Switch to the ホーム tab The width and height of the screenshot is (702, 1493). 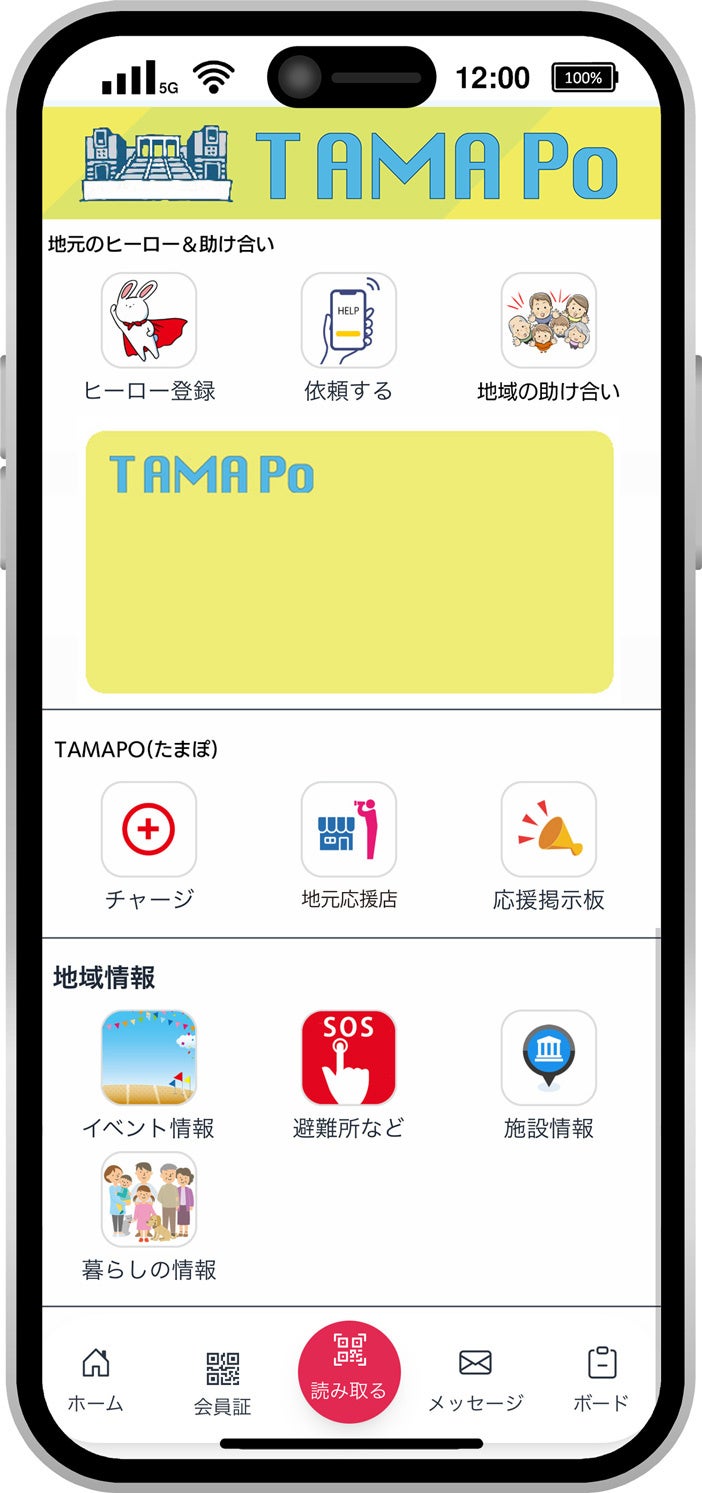(x=96, y=1379)
